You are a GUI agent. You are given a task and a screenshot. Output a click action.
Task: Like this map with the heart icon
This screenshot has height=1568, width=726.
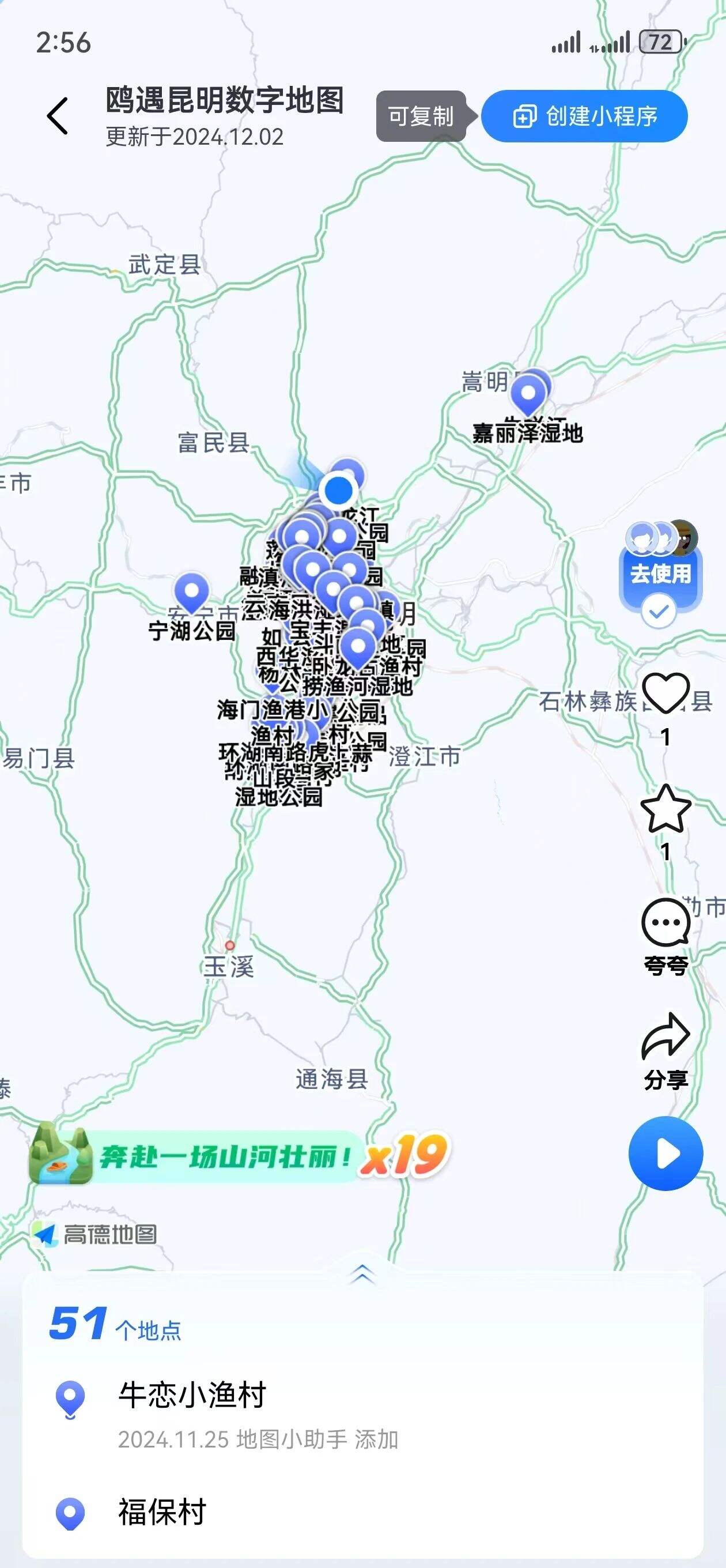coord(665,694)
